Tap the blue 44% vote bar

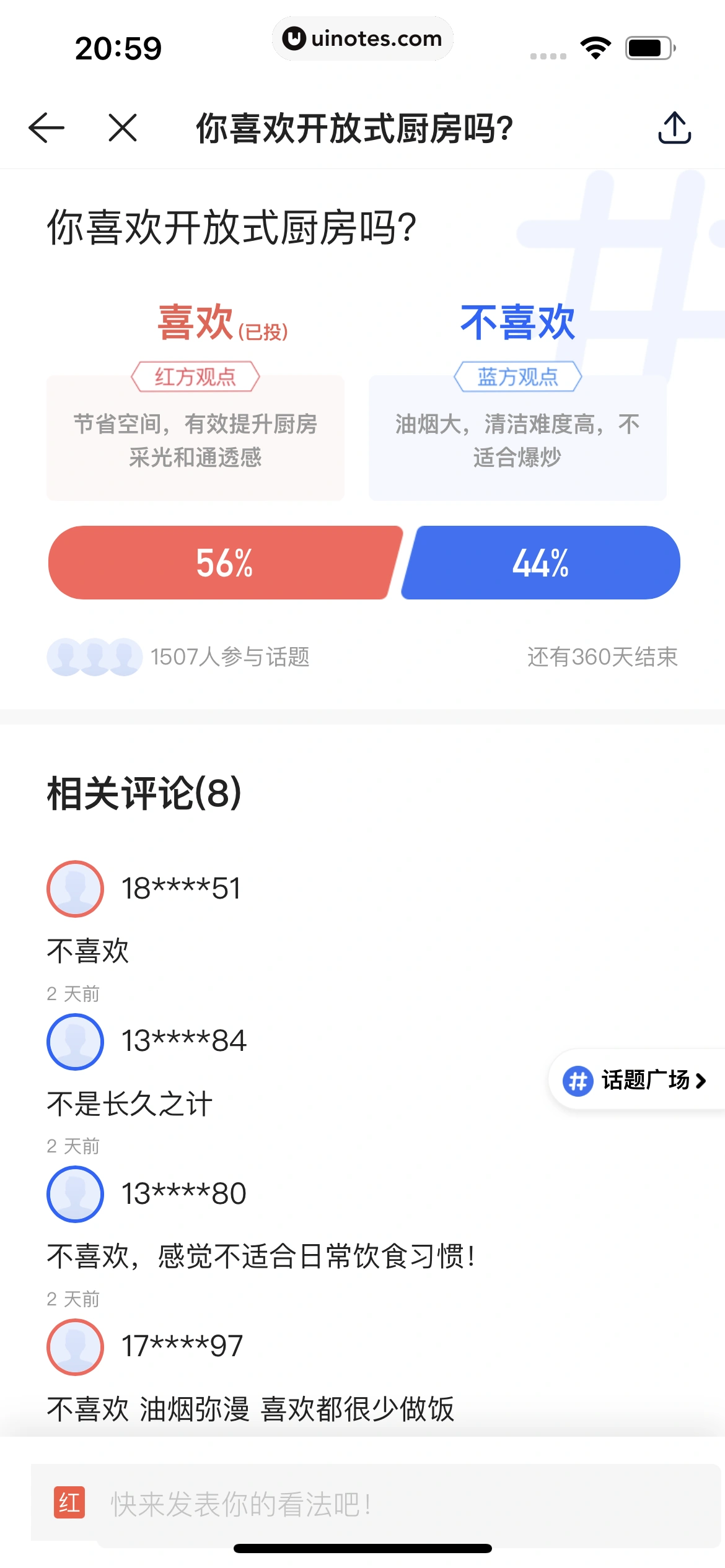[540, 562]
